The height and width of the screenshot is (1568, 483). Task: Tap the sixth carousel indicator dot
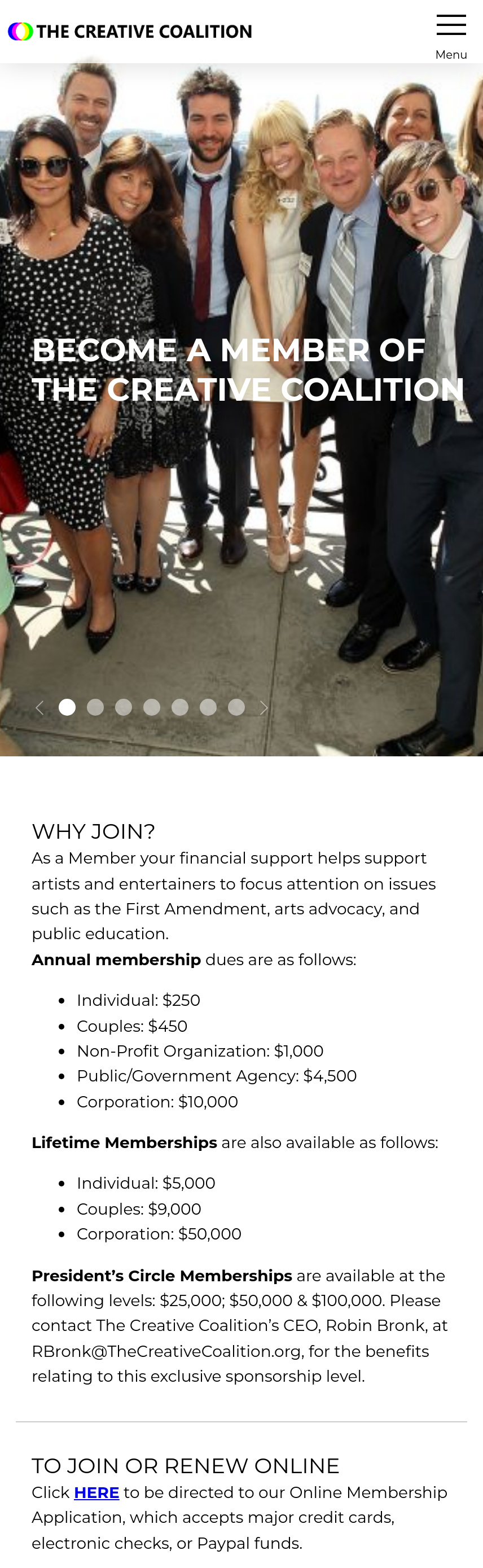pos(208,707)
